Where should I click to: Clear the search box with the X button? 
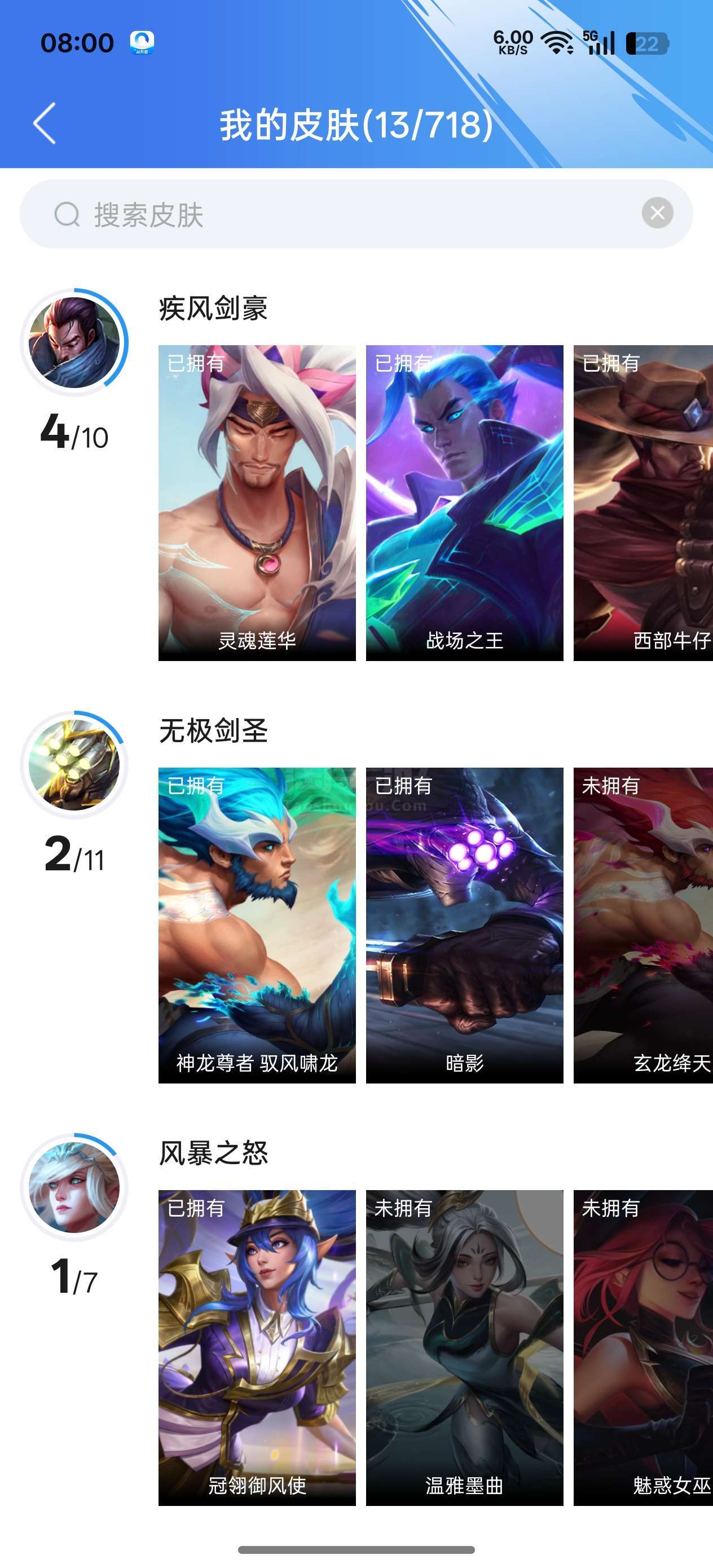click(x=657, y=213)
